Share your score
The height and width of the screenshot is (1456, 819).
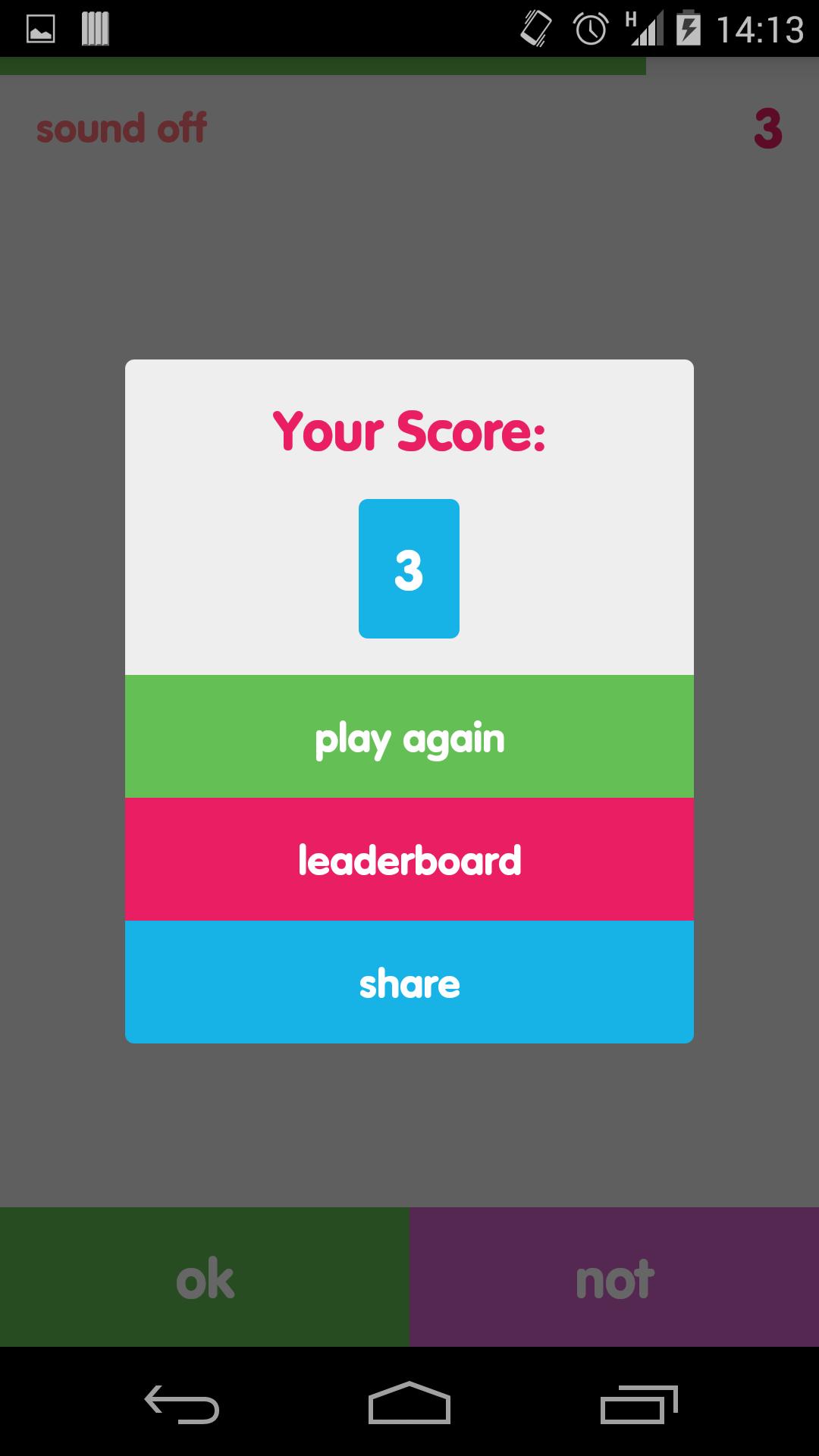tap(409, 983)
